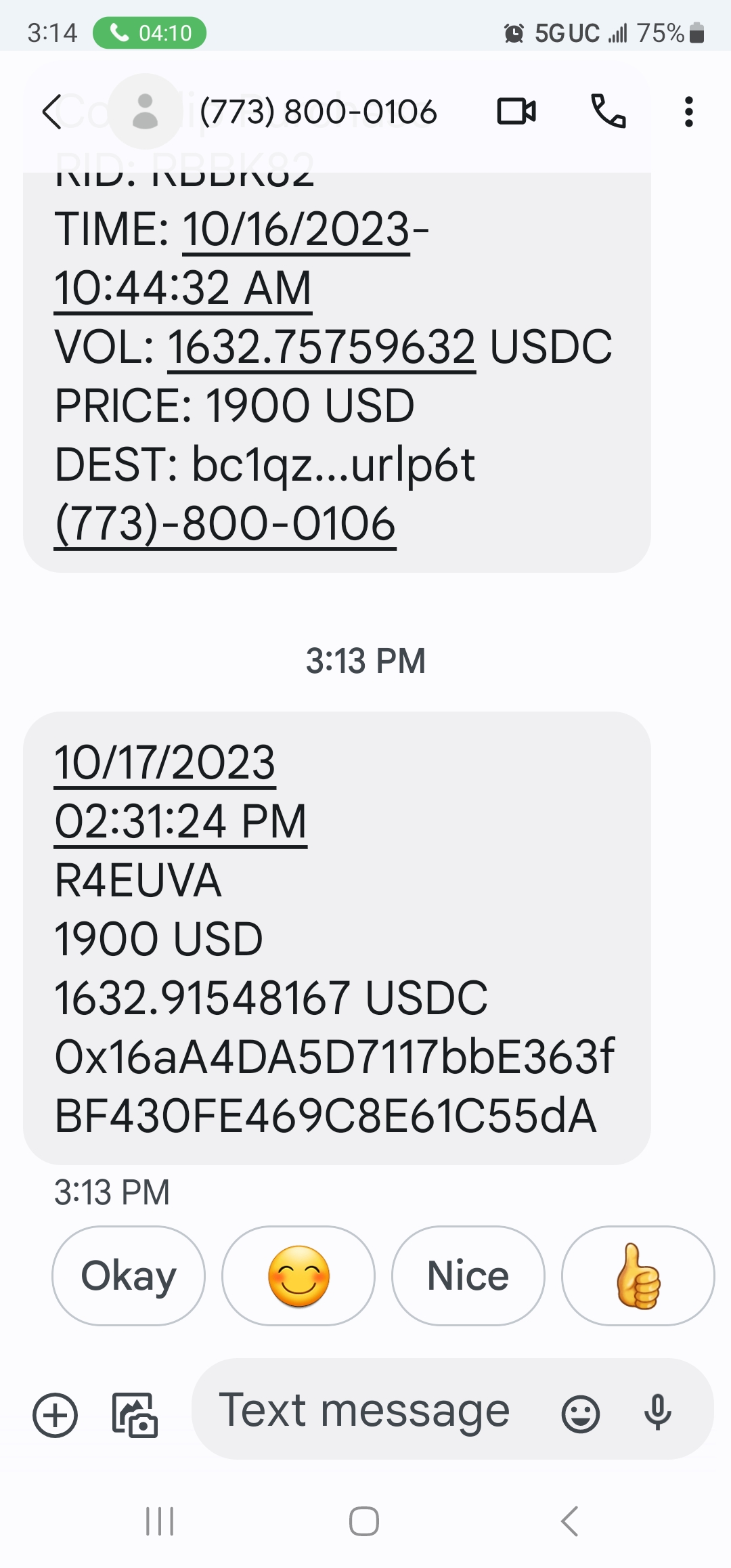The height and width of the screenshot is (1568, 731).
Task: Place a voice call to this number
Action: pyautogui.click(x=608, y=112)
